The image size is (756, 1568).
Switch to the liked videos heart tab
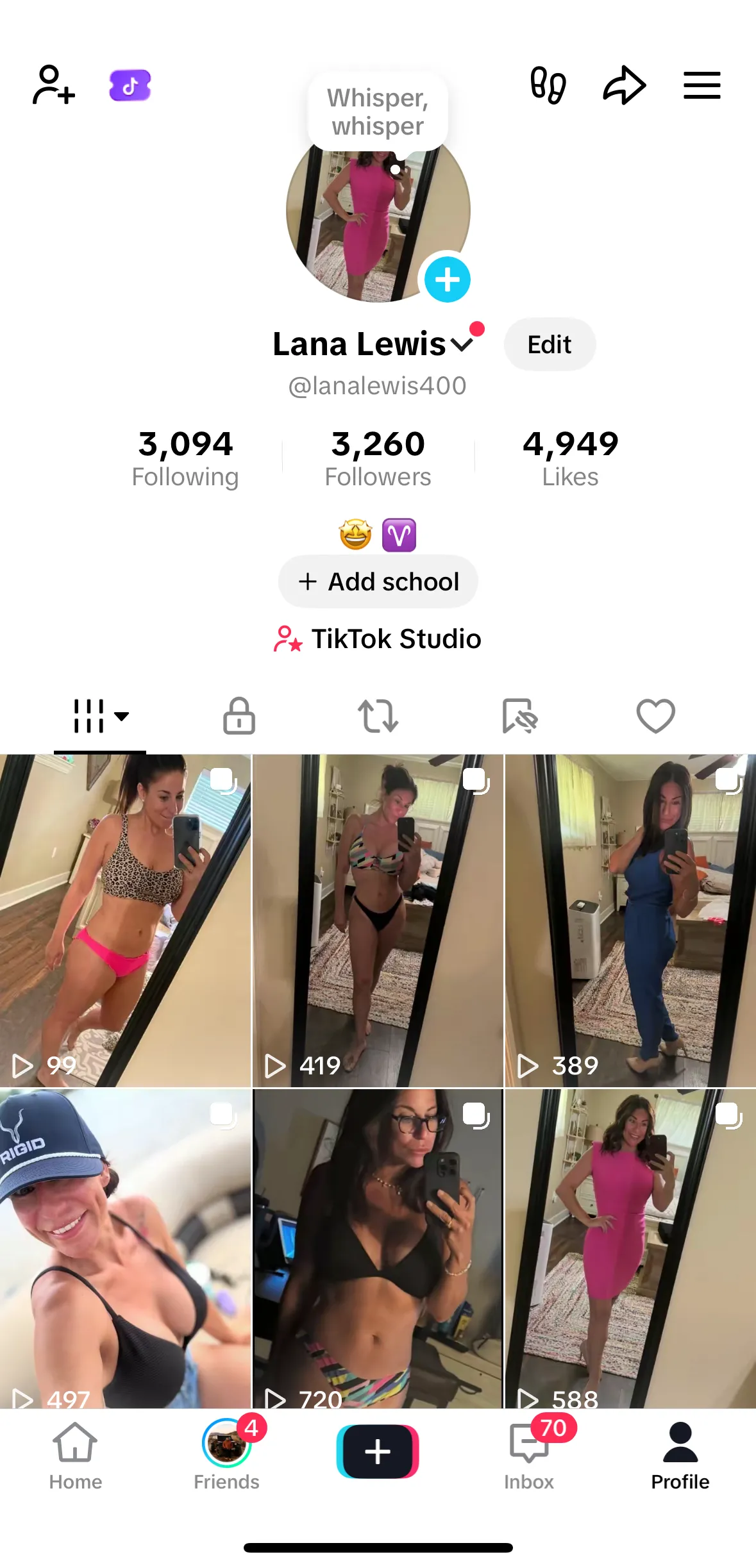655,715
